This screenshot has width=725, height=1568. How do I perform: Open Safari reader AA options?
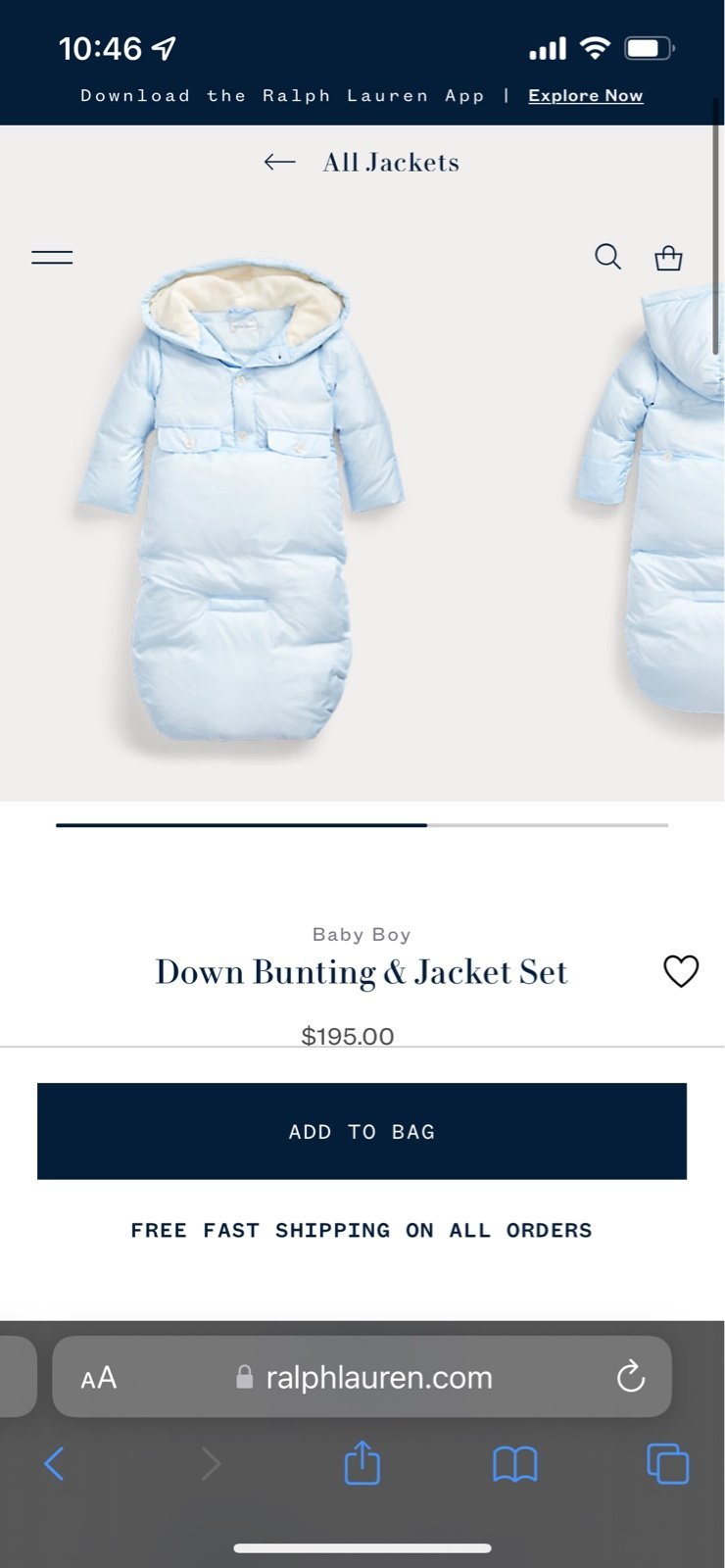[99, 1378]
